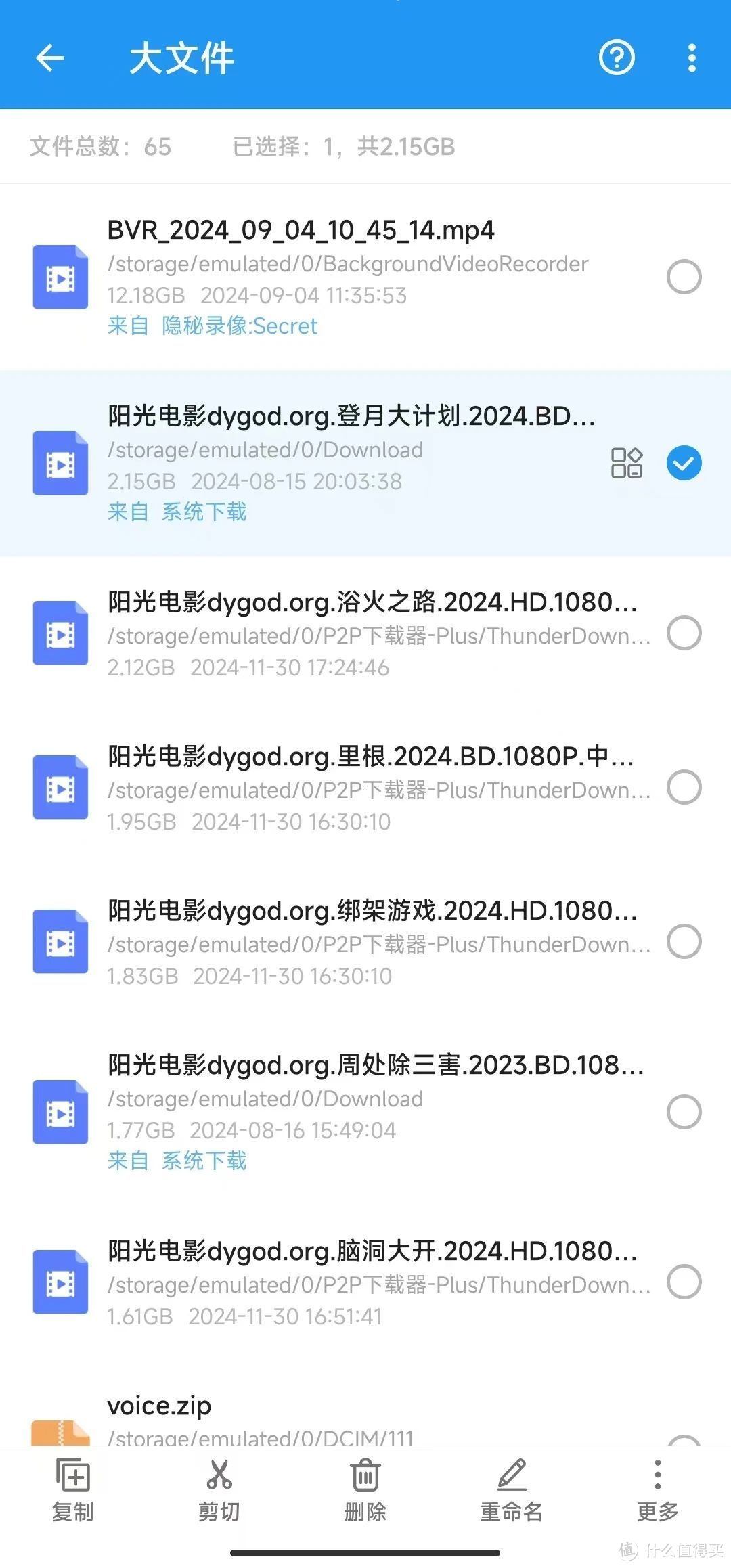731x1568 pixels.
Task: Select the 浴火之路 video checkbox
Action: [684, 633]
